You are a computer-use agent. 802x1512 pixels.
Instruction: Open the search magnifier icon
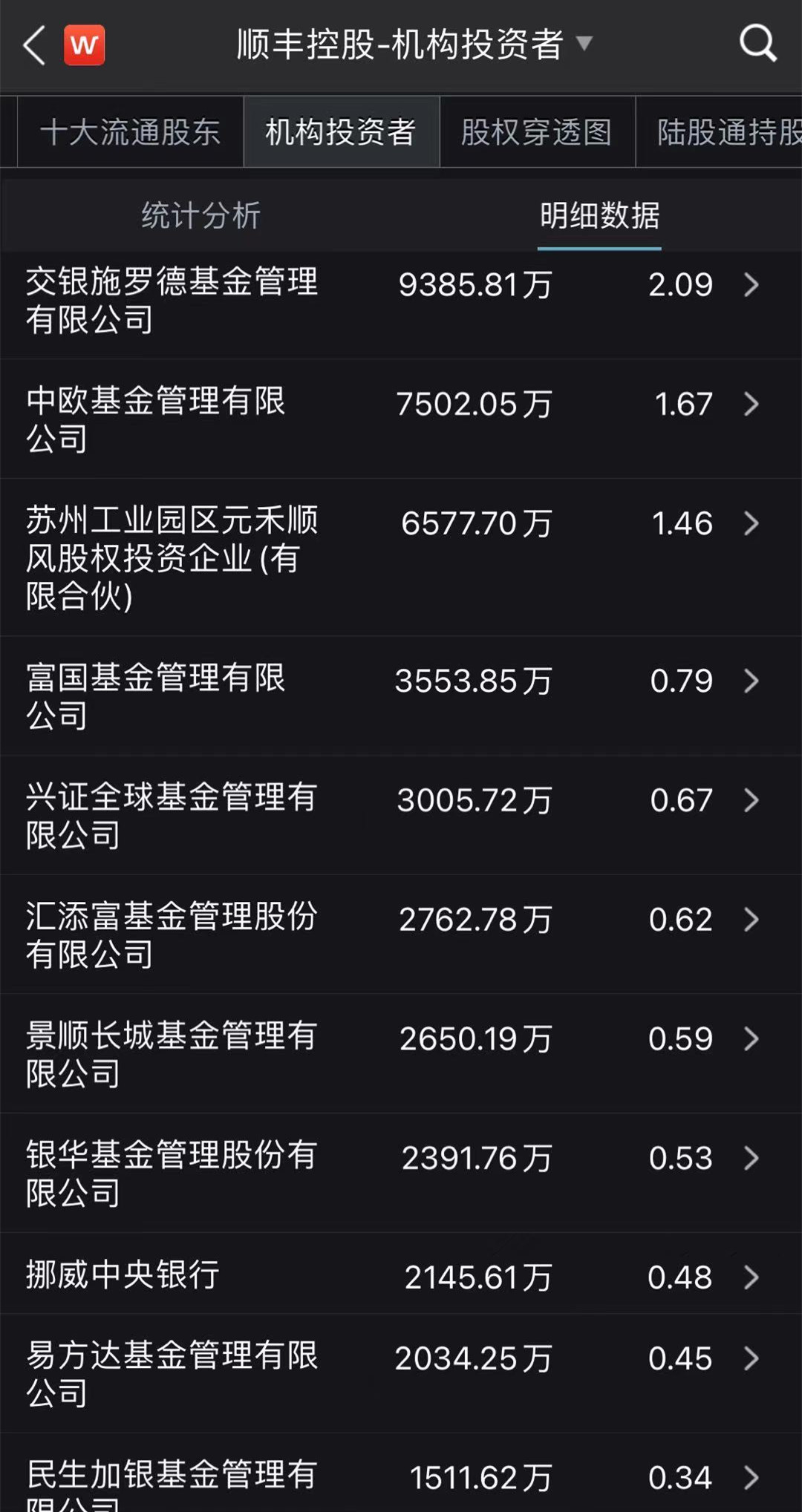[758, 43]
